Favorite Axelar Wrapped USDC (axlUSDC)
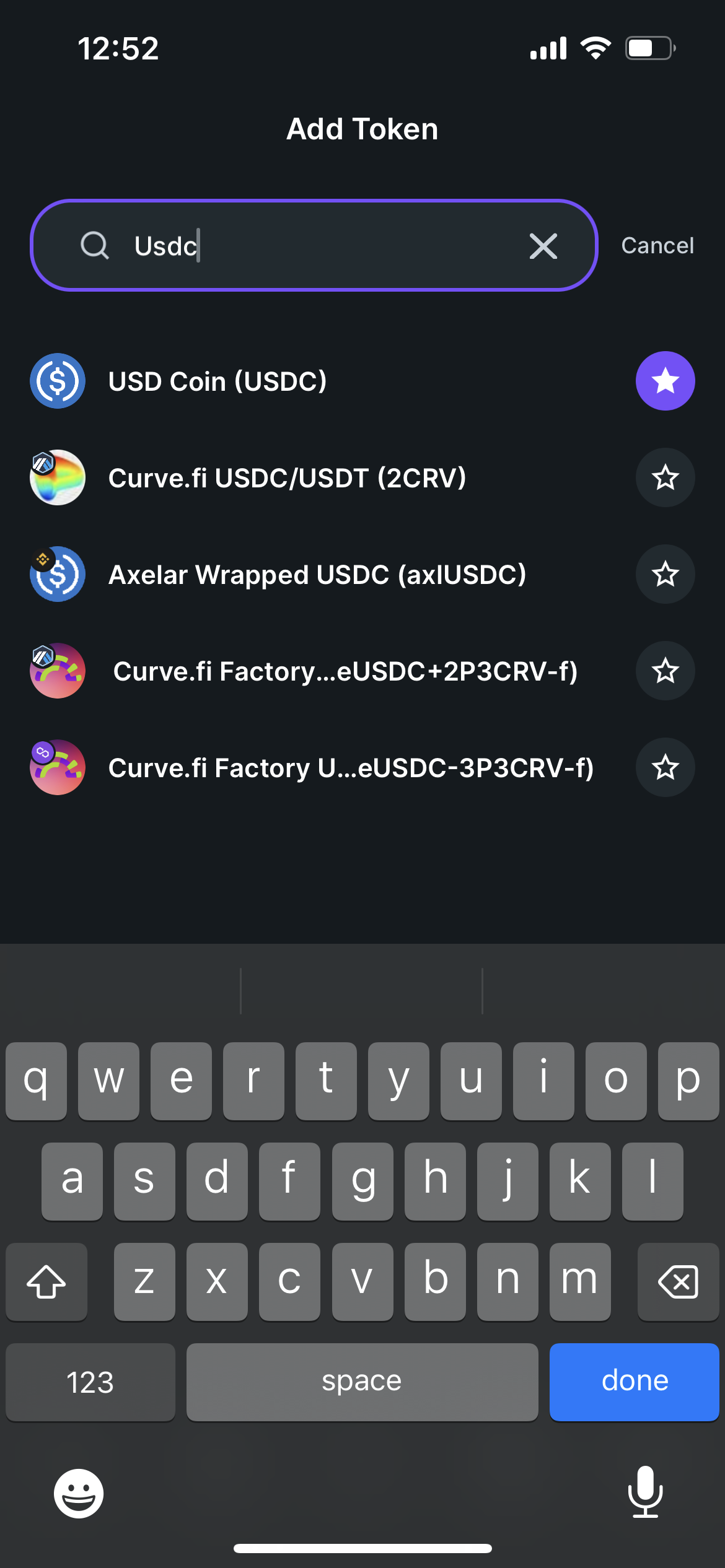725x1568 pixels. (666, 574)
